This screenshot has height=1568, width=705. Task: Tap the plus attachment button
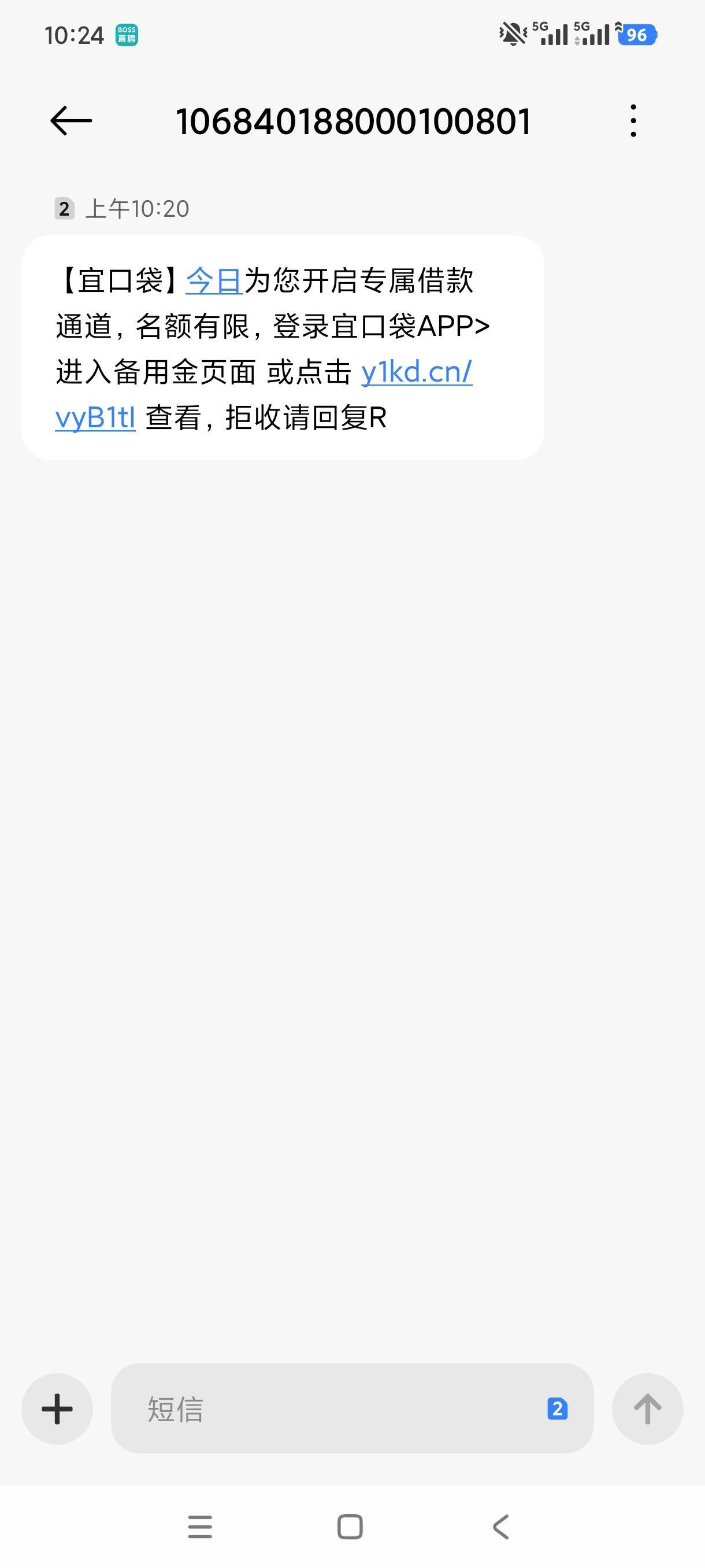click(57, 1408)
